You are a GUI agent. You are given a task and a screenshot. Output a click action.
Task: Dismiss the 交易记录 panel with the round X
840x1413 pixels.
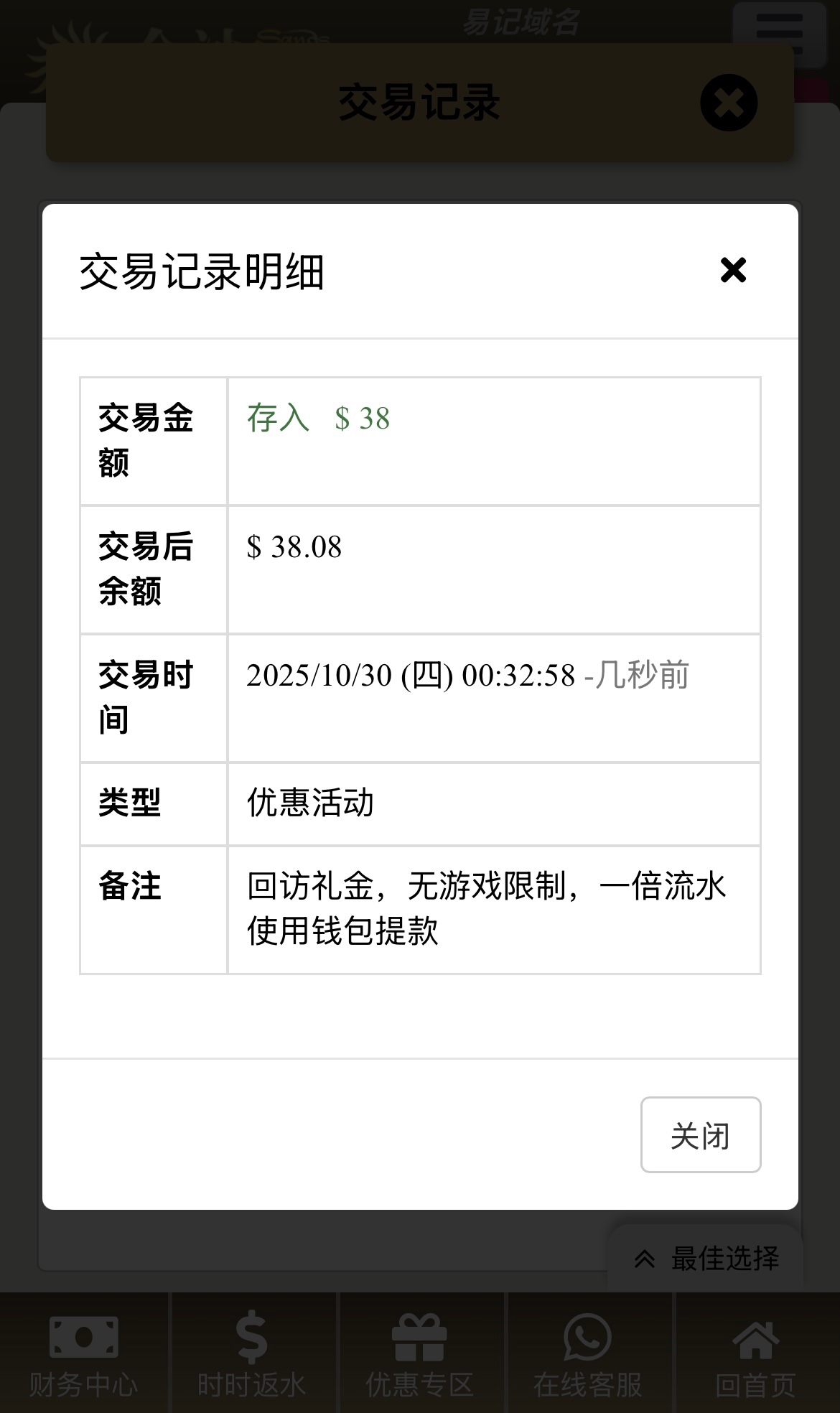[729, 103]
